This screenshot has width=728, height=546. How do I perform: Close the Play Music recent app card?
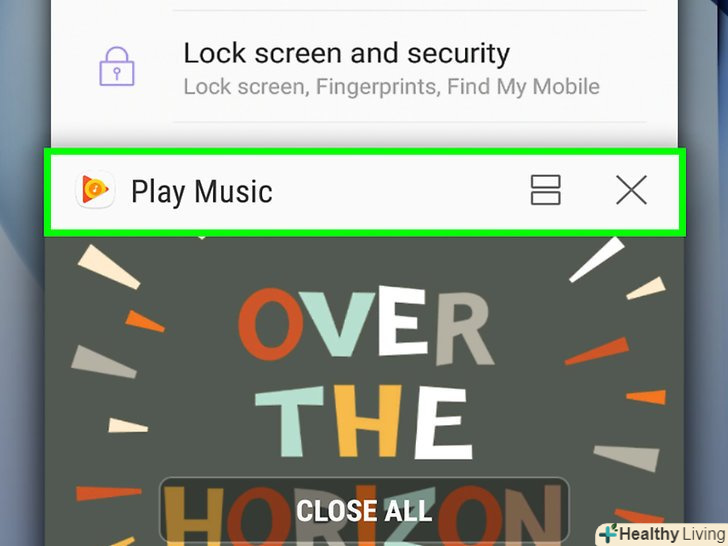pyautogui.click(x=631, y=190)
